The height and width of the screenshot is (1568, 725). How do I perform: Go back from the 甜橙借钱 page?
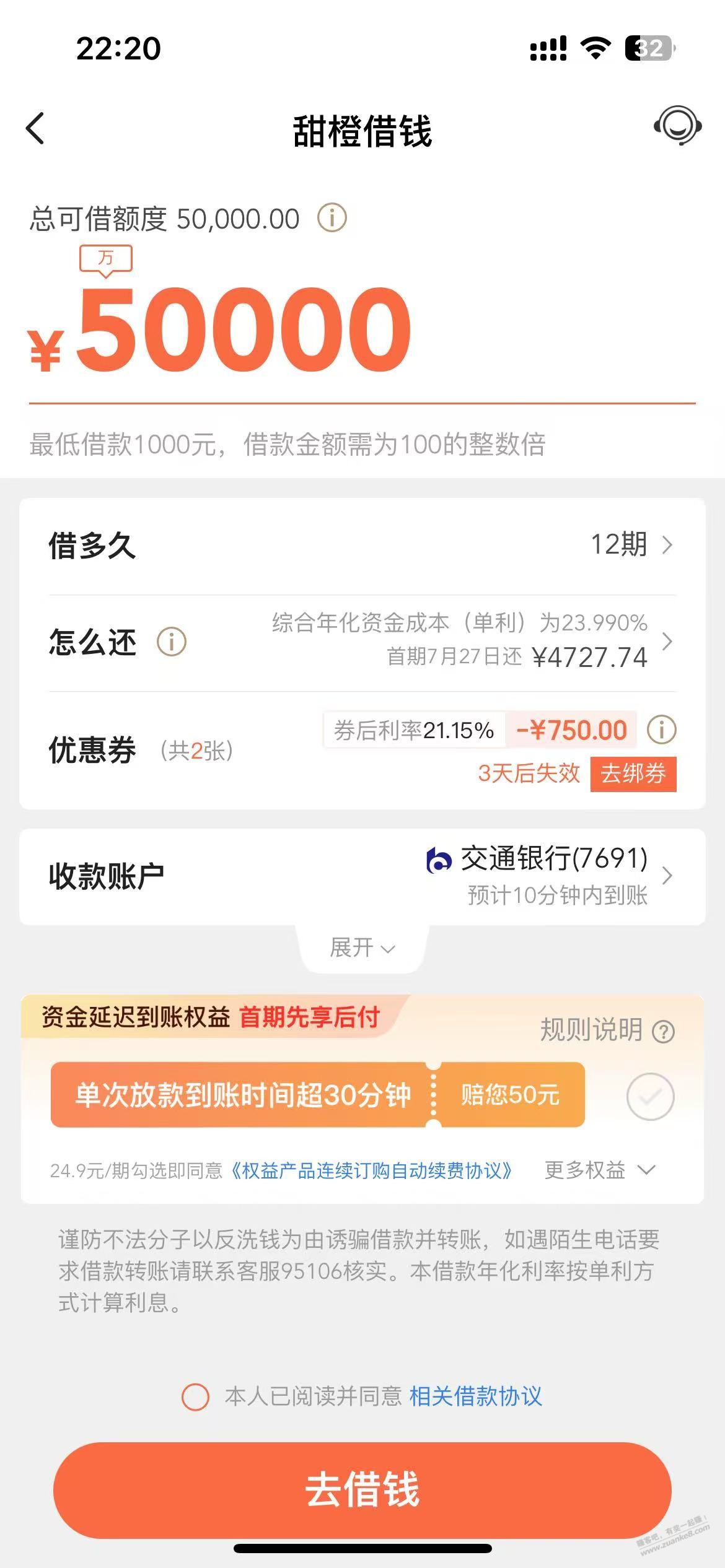tap(35, 129)
